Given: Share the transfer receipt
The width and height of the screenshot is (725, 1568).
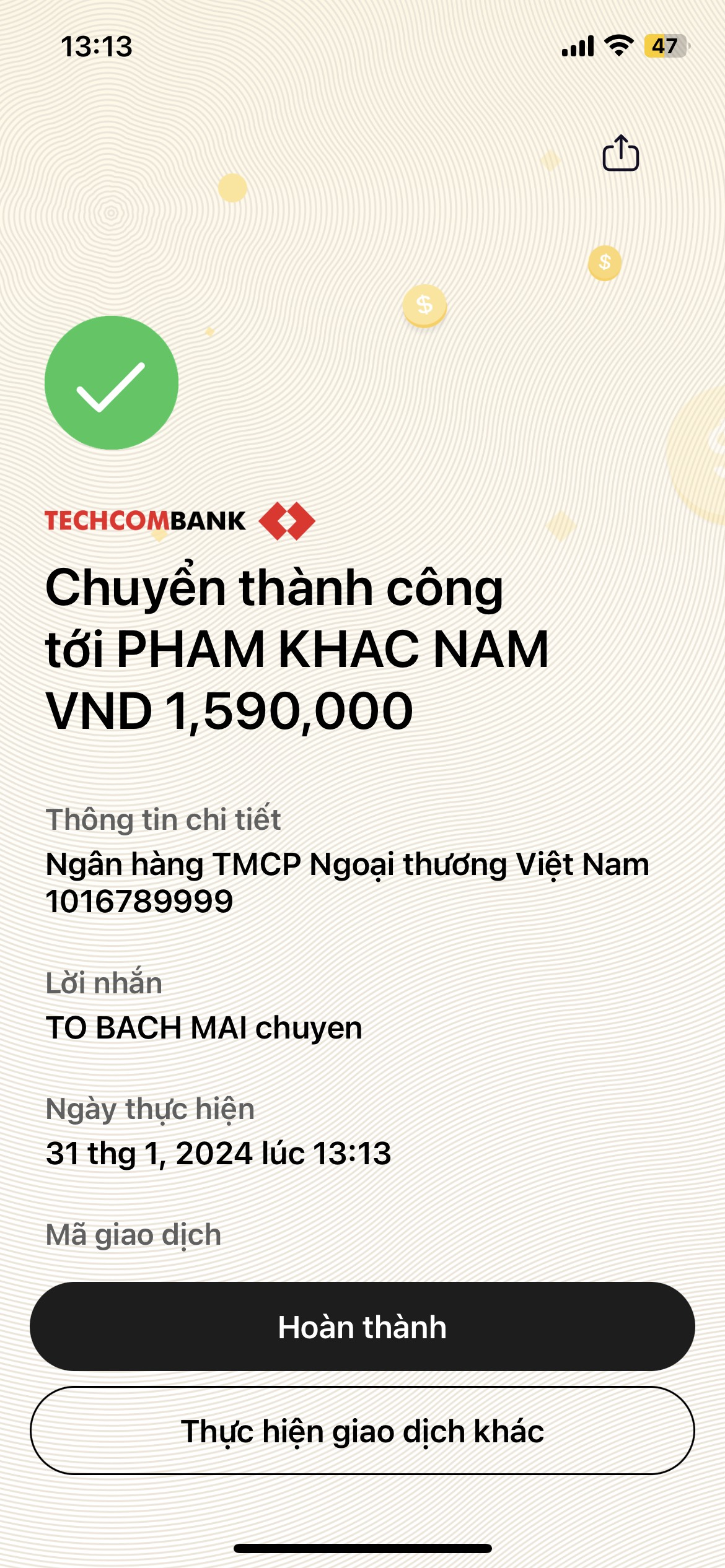Looking at the screenshot, I should pos(620,152).
